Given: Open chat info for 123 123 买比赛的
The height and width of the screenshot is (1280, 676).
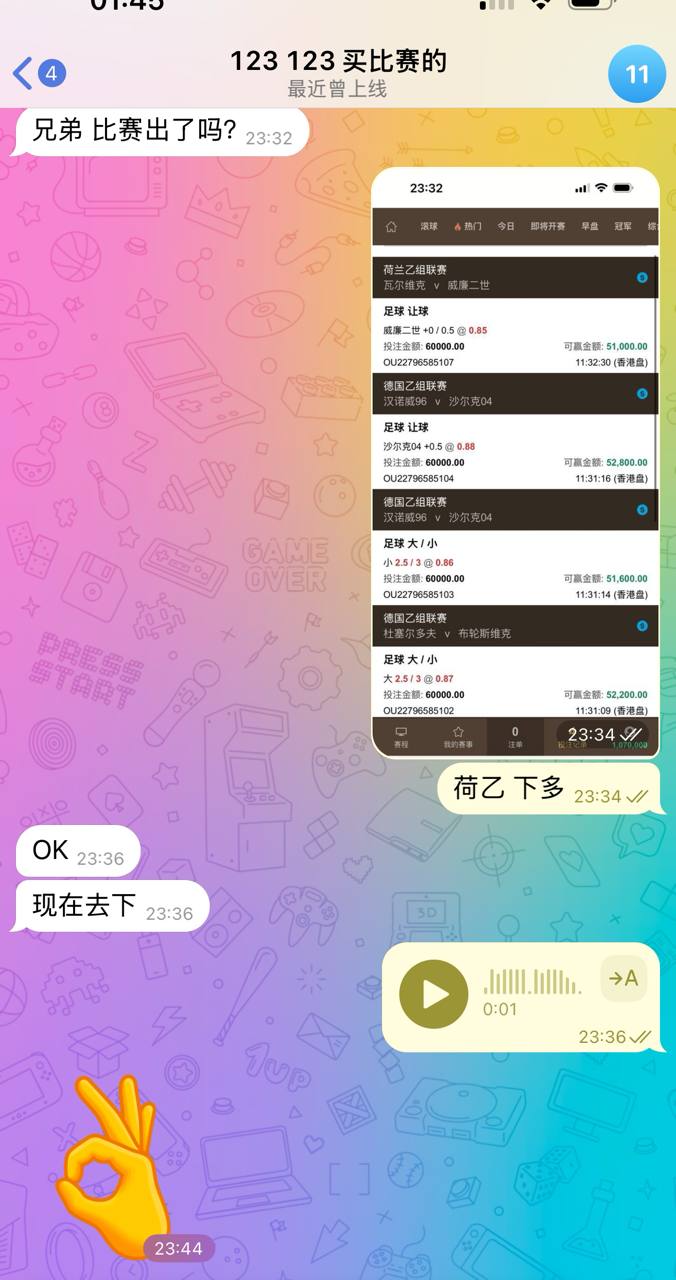Looking at the screenshot, I should (338, 73).
